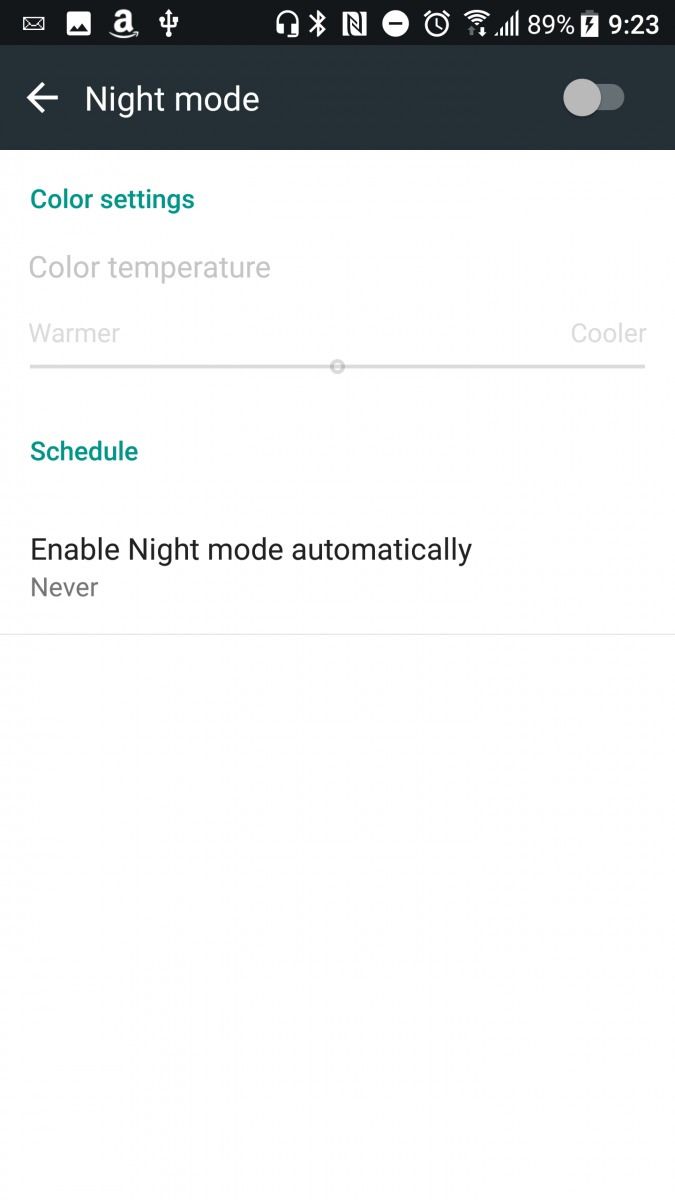Tap the color temperature slider handle
Screen dimensions: 675x1200
pos(337,367)
